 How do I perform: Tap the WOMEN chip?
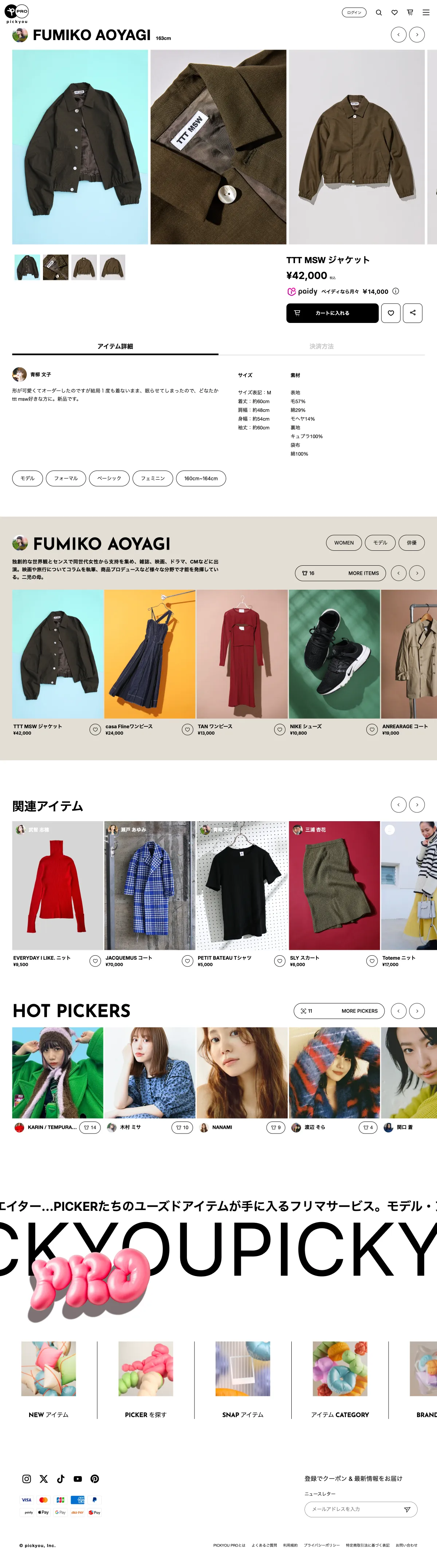pos(343,542)
